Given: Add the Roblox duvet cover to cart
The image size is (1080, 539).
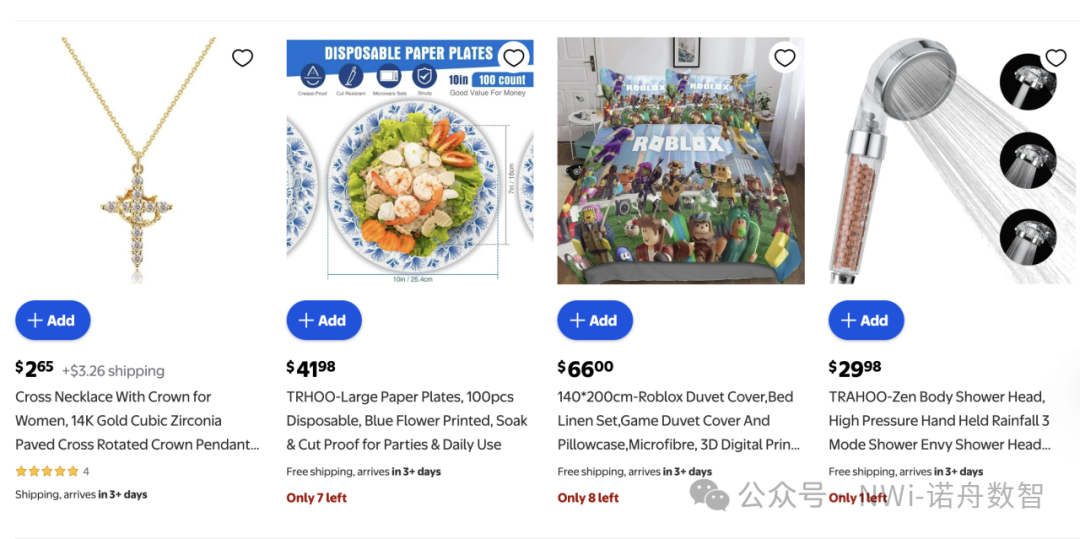Looking at the screenshot, I should (x=595, y=320).
